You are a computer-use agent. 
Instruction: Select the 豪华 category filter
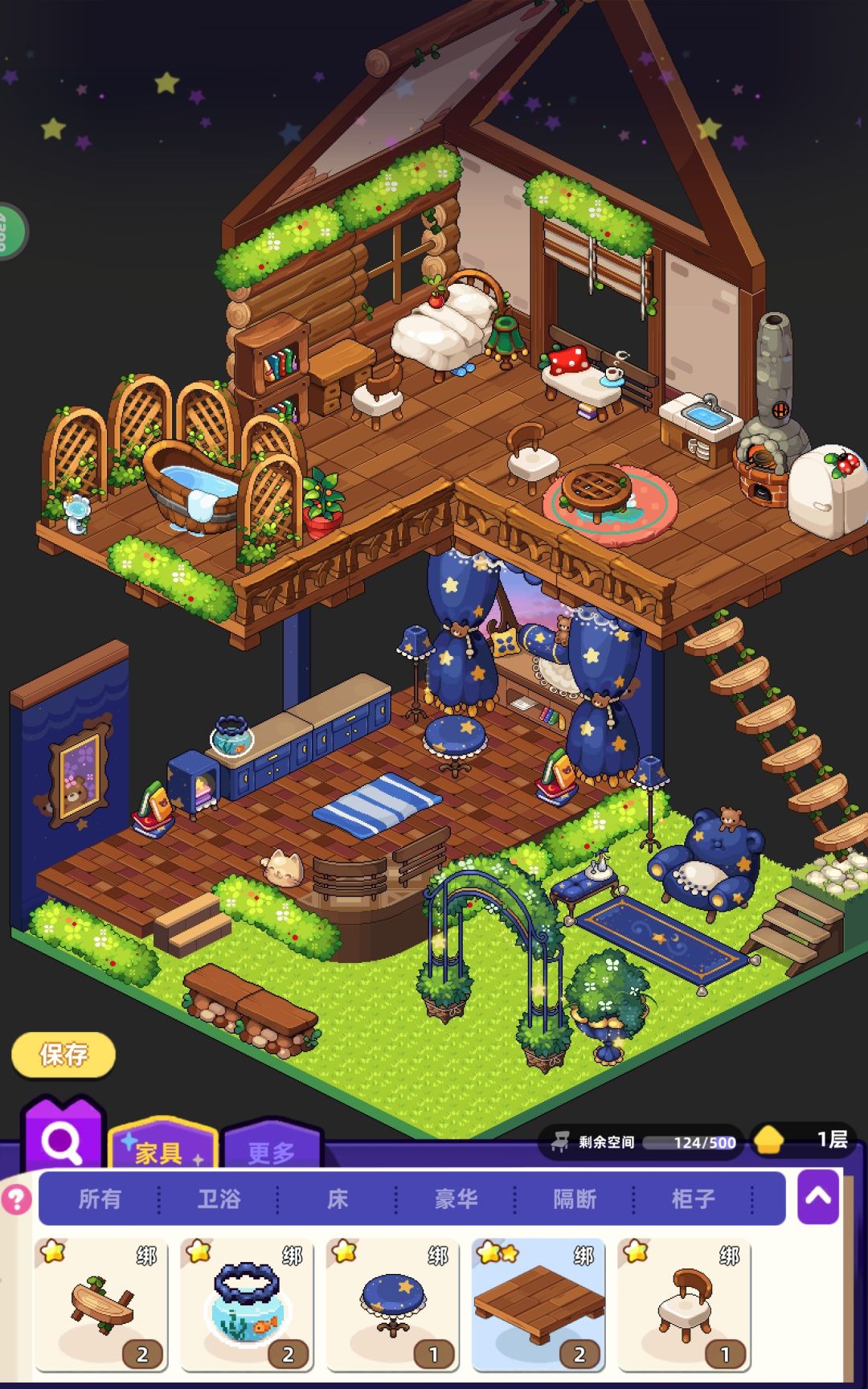tap(456, 1198)
